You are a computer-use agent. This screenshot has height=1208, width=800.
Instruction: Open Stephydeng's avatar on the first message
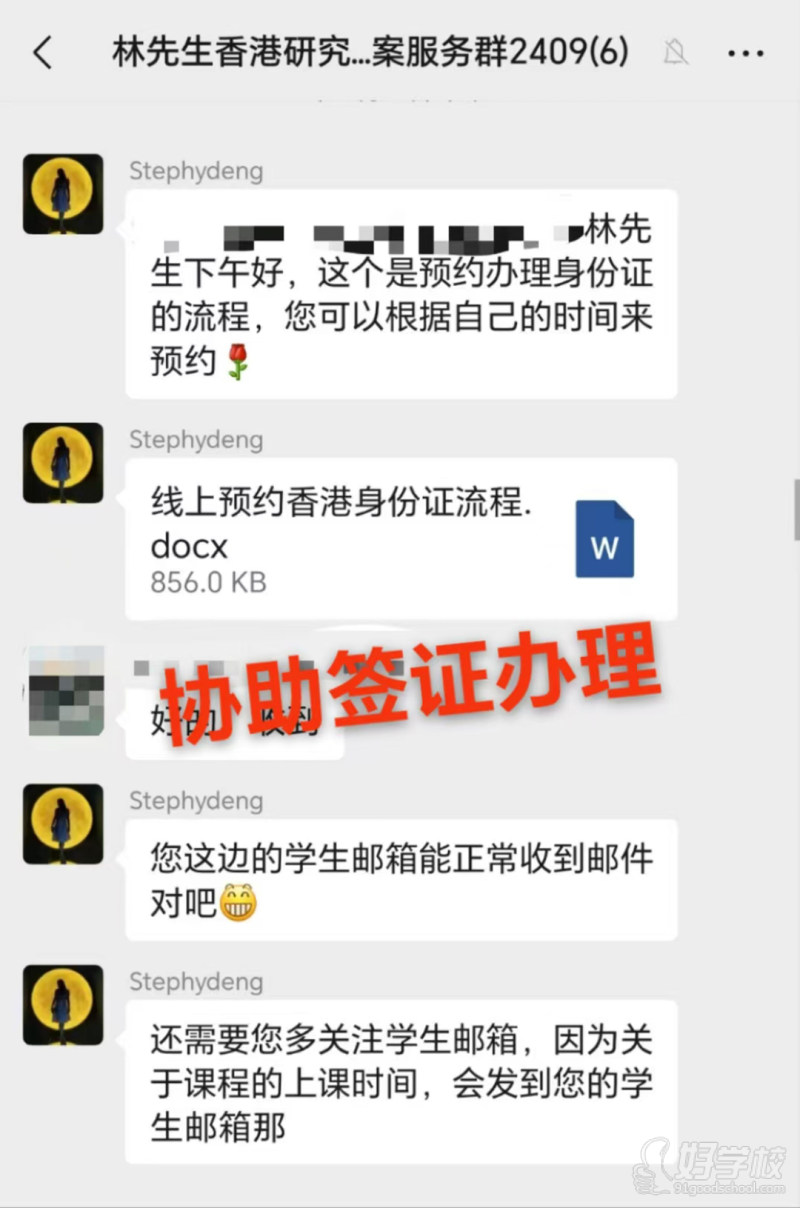(x=62, y=194)
